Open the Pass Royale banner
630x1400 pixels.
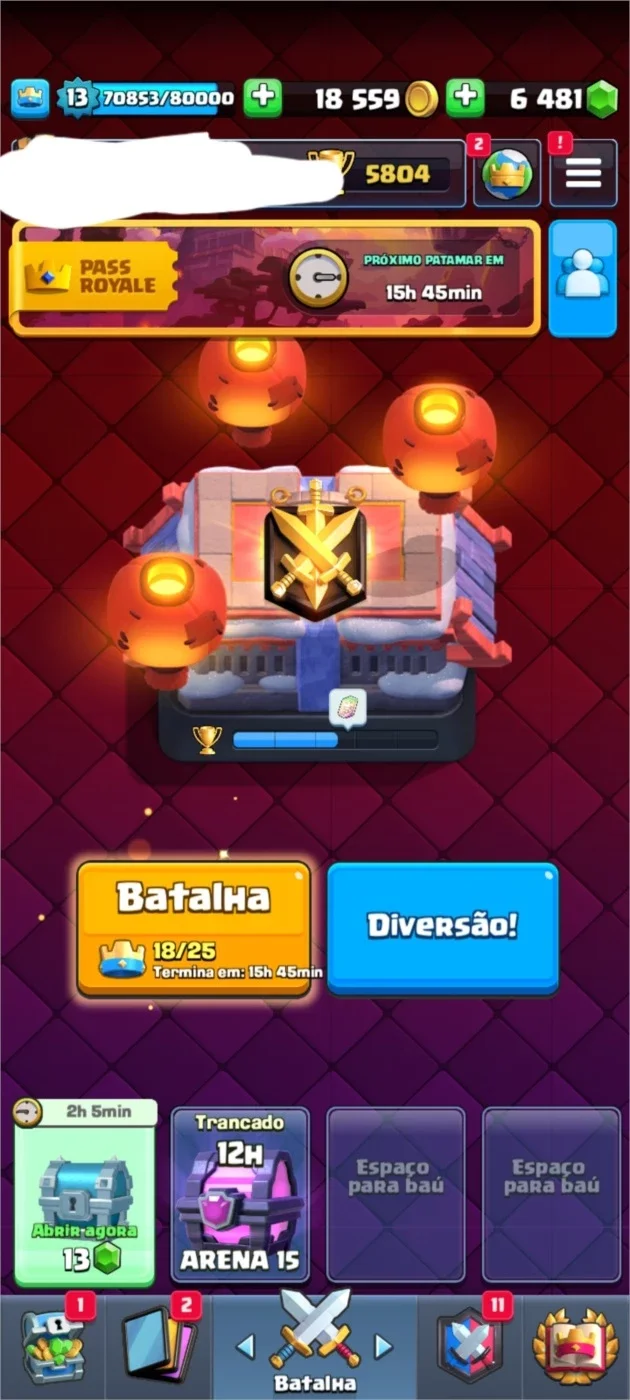click(x=275, y=278)
